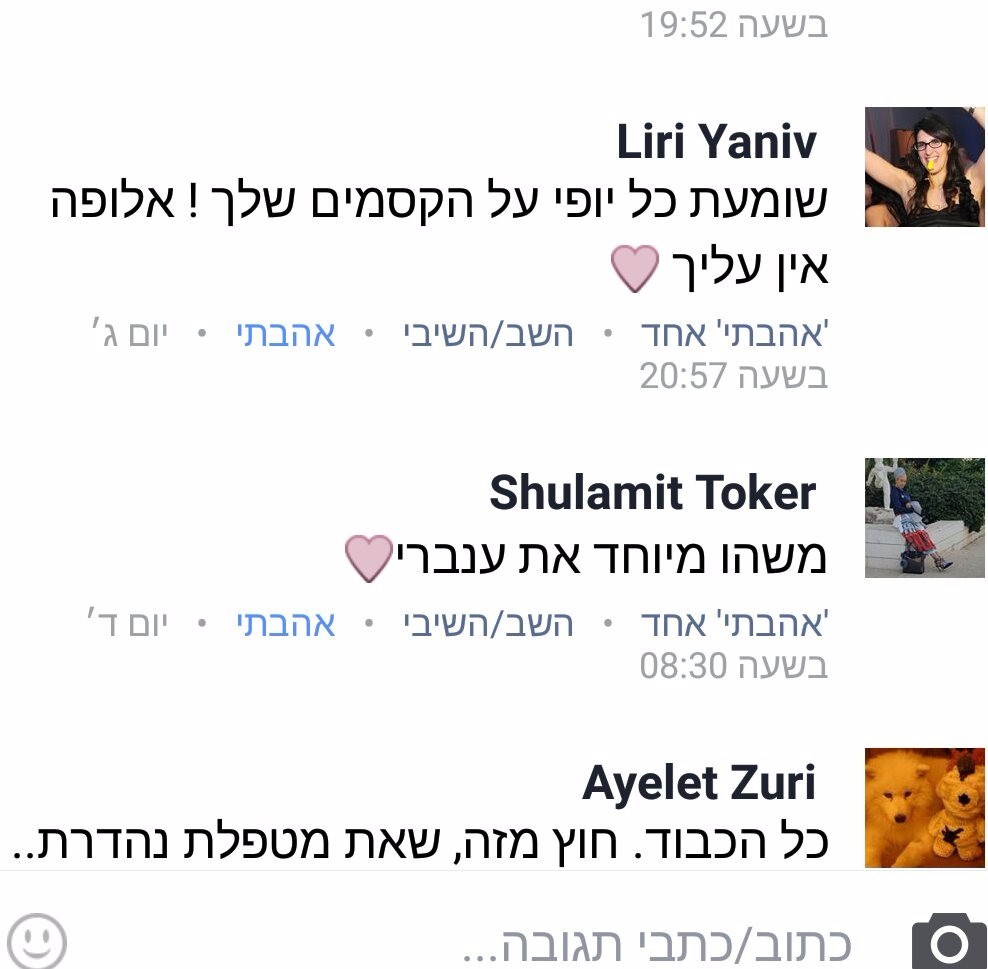Open Liri Yaniv's profile by name
The image size is (988, 969).
(716, 143)
